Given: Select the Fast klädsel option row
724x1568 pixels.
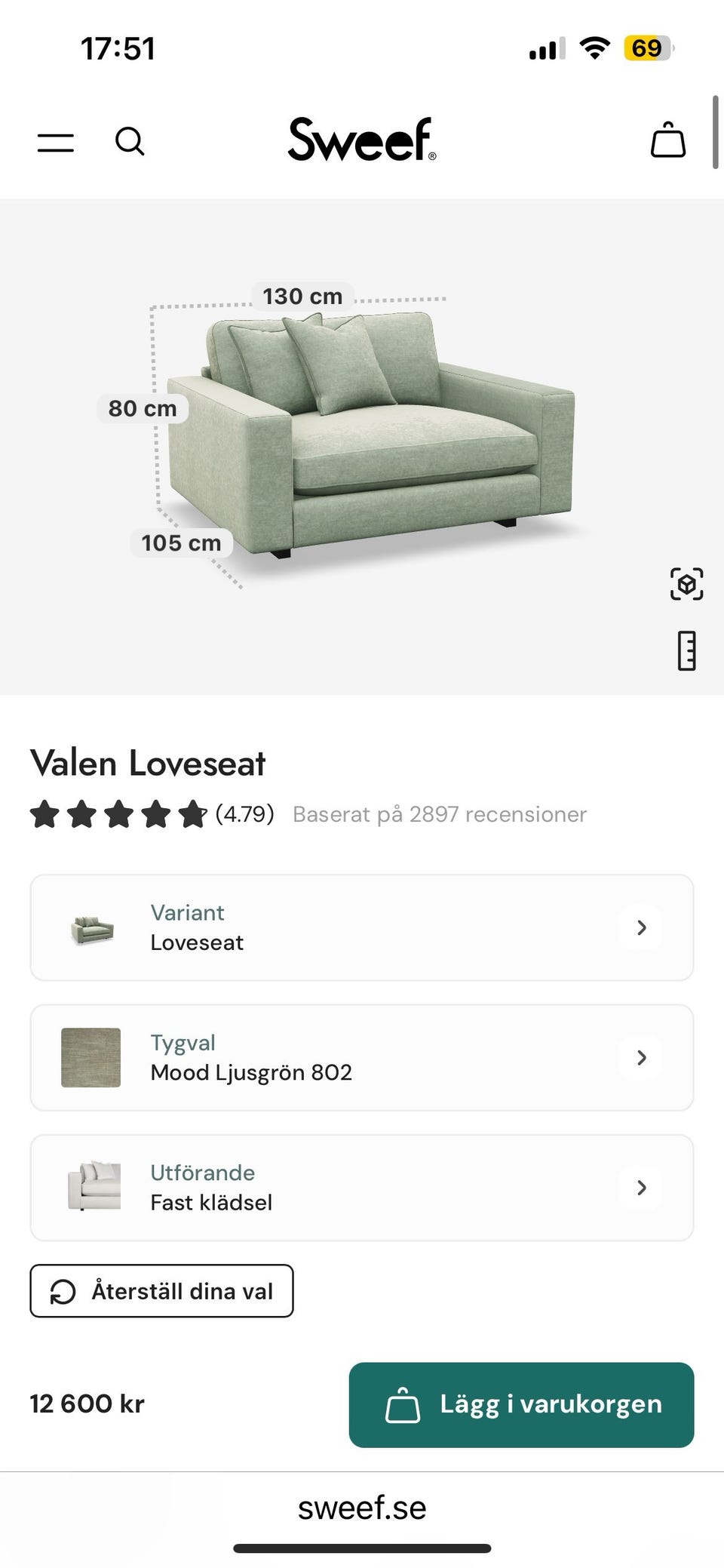Looking at the screenshot, I should coord(362,1187).
